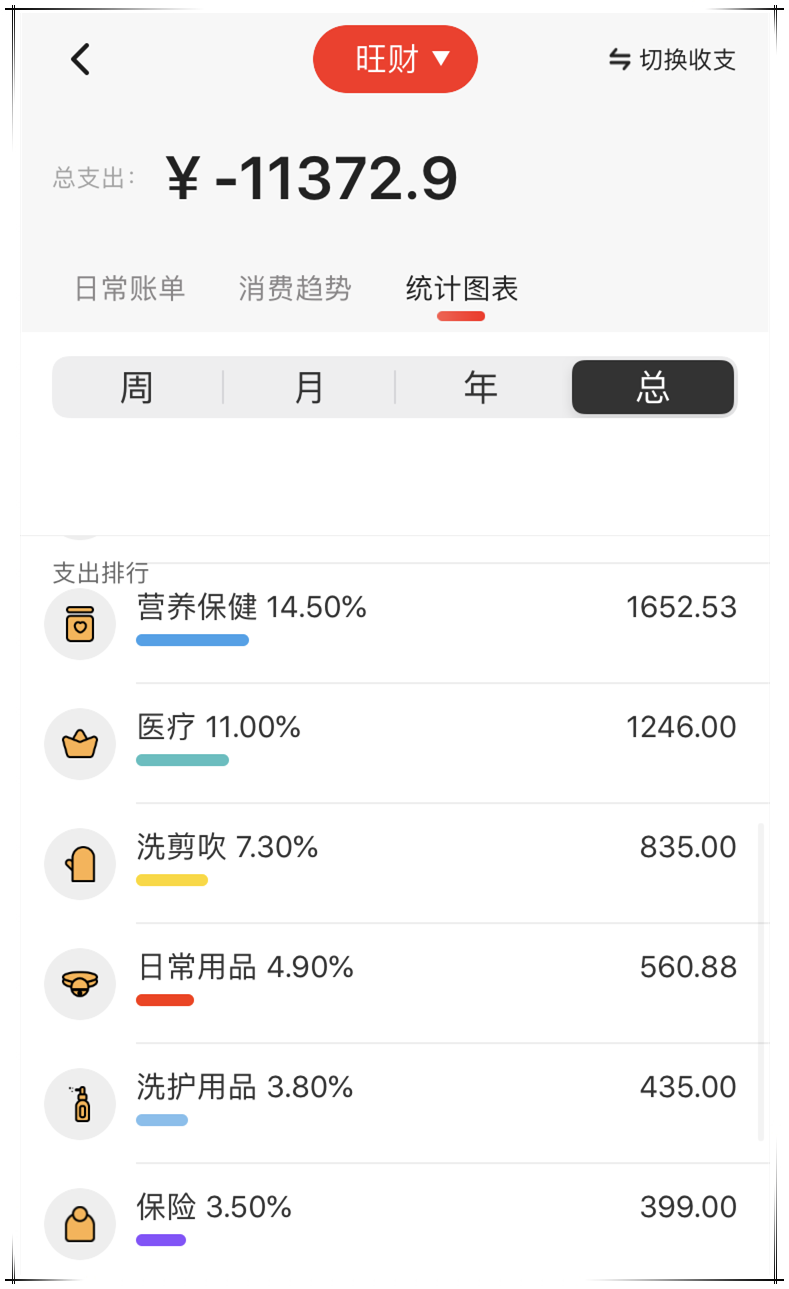
Task: Open the 旺财 account dropdown
Action: pos(395,60)
